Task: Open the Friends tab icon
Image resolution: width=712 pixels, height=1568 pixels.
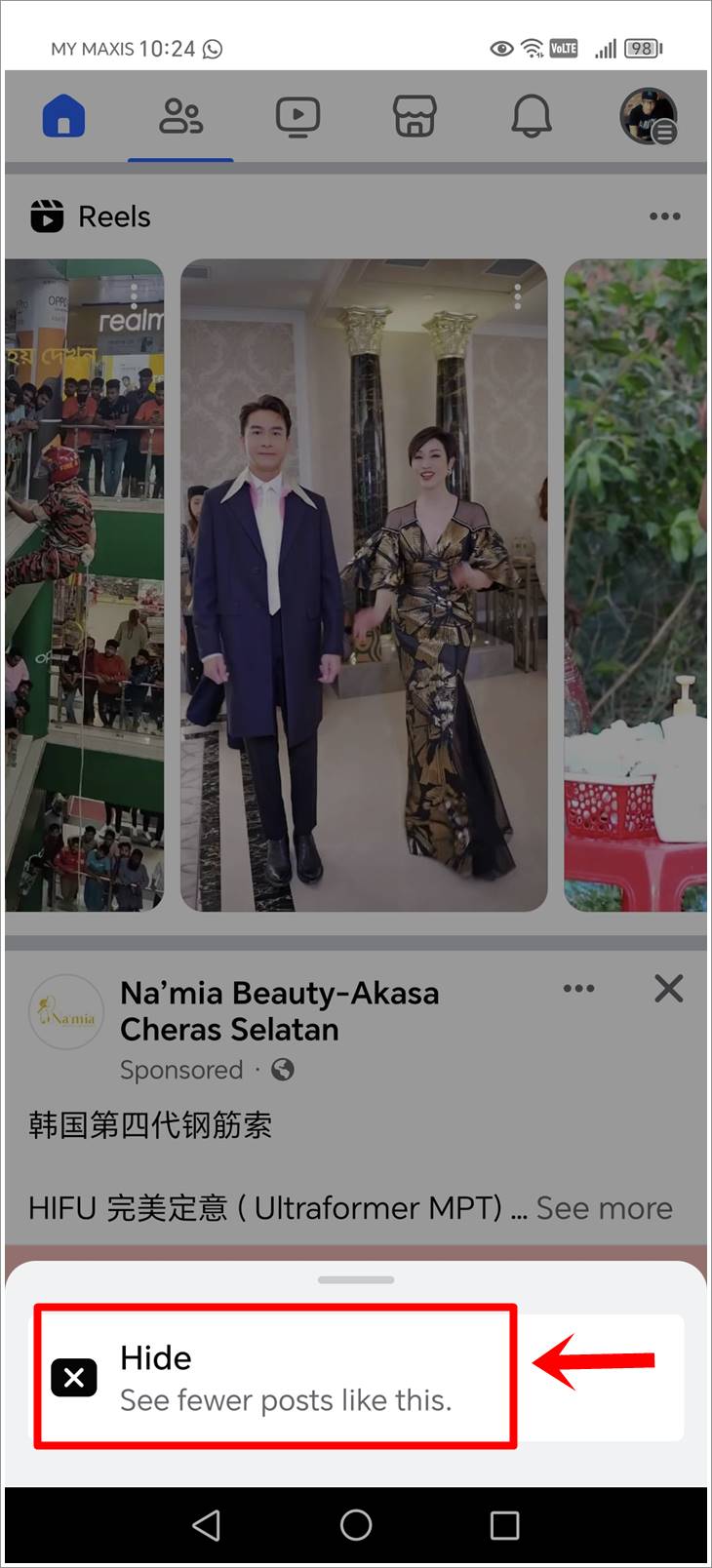Action: coord(180,115)
